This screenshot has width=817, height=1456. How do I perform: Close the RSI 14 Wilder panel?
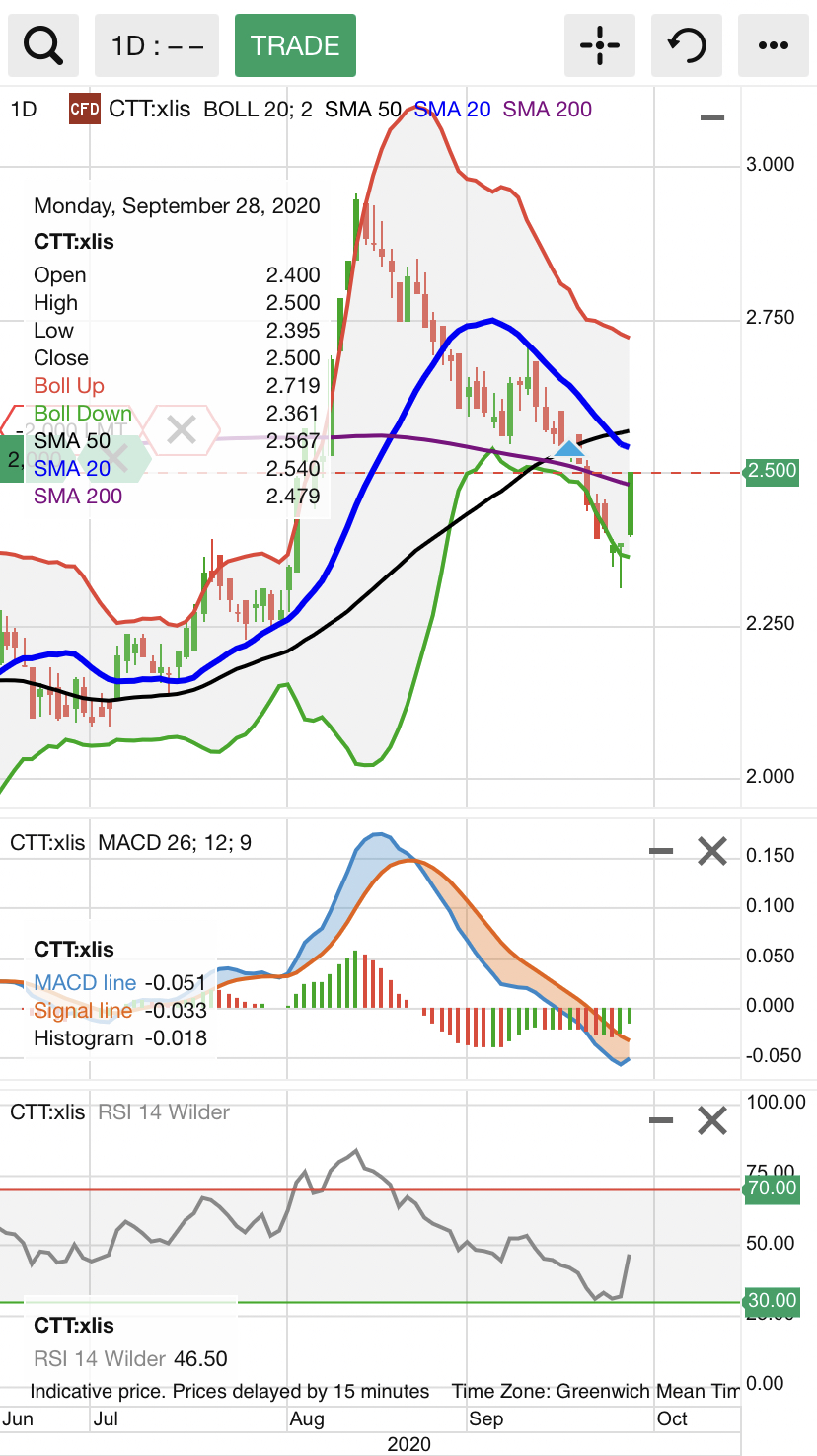712,1120
